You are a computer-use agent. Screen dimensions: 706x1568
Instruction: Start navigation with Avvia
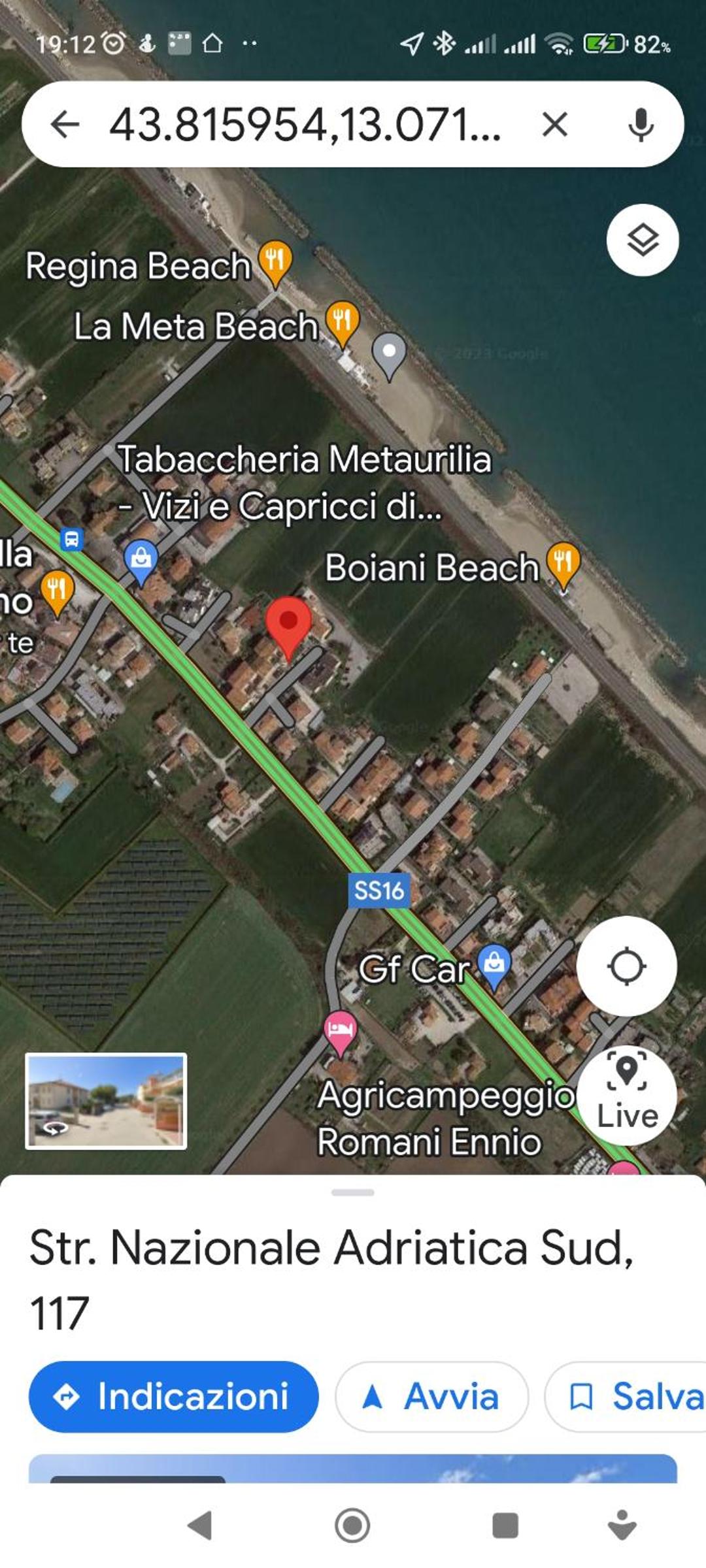(x=431, y=1397)
